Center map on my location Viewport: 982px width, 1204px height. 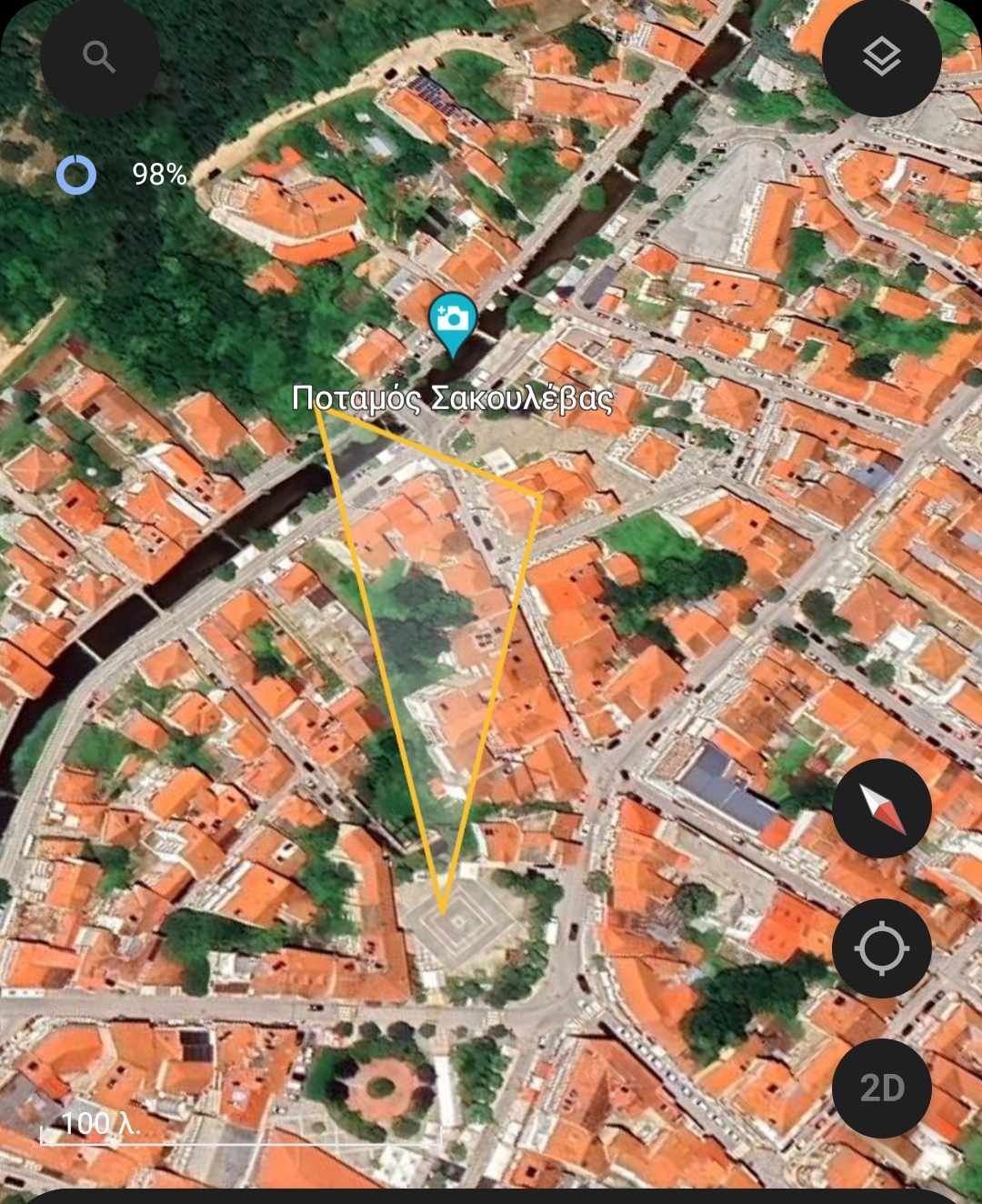881,948
